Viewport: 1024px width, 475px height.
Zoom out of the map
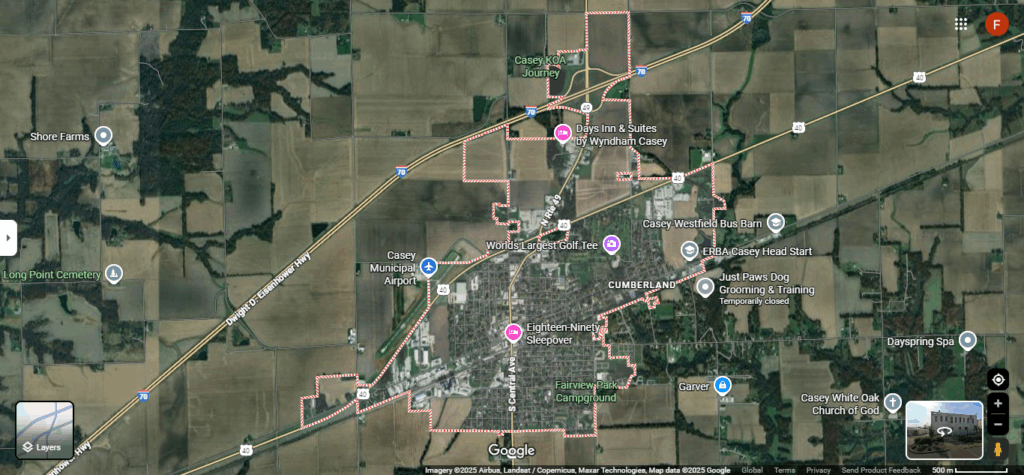997,425
